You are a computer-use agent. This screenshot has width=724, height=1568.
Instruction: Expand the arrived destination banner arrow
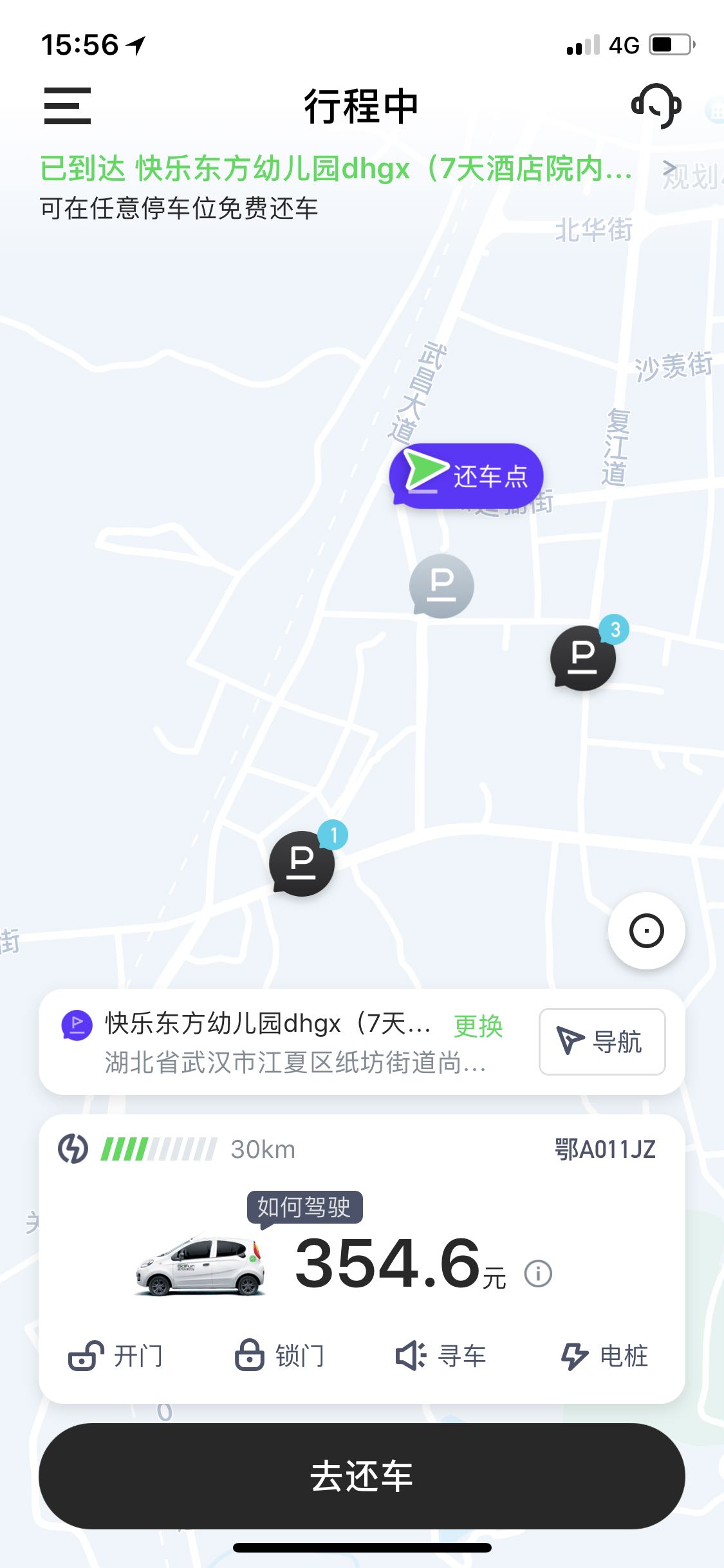point(669,168)
